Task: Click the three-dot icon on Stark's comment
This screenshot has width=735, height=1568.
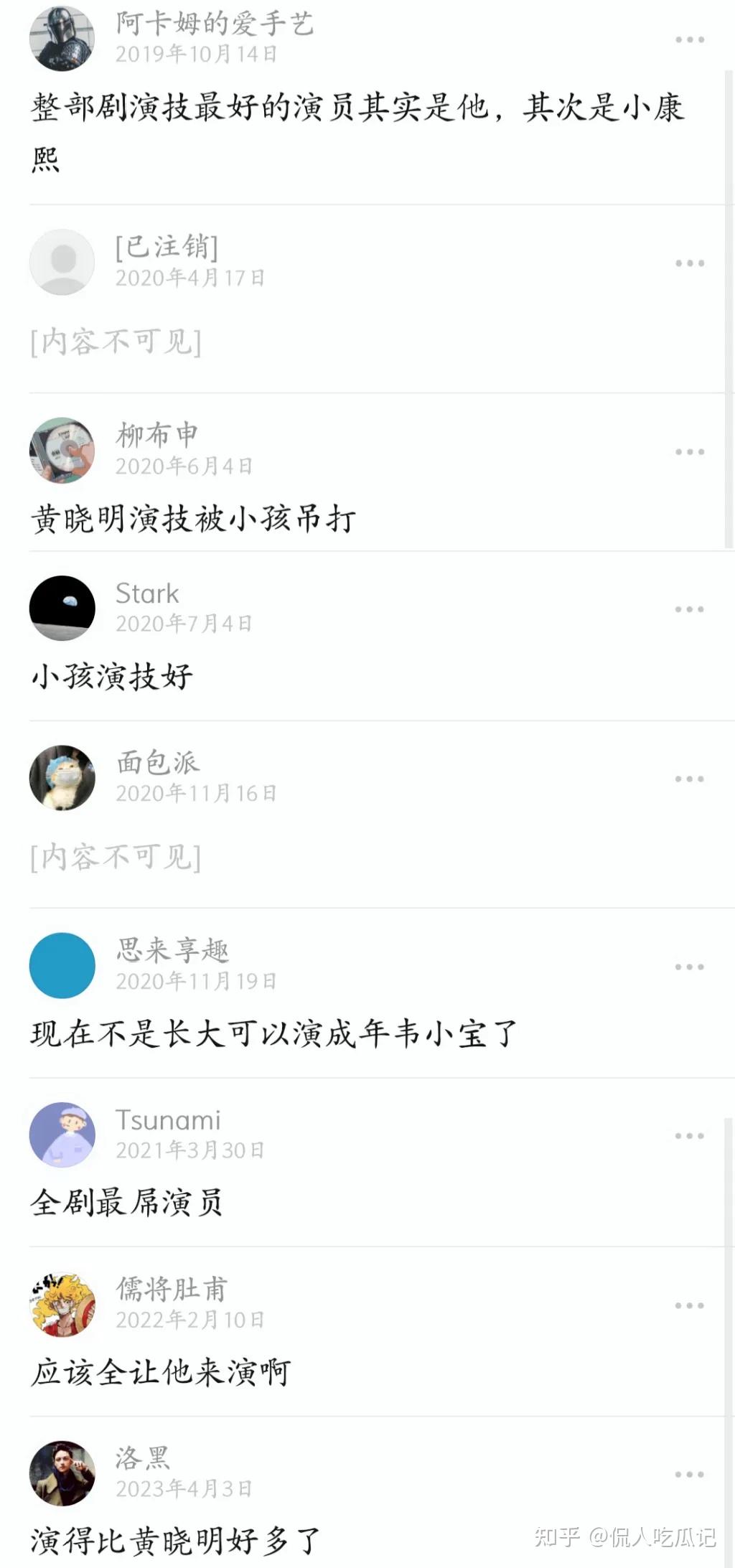Action: pyautogui.click(x=688, y=609)
